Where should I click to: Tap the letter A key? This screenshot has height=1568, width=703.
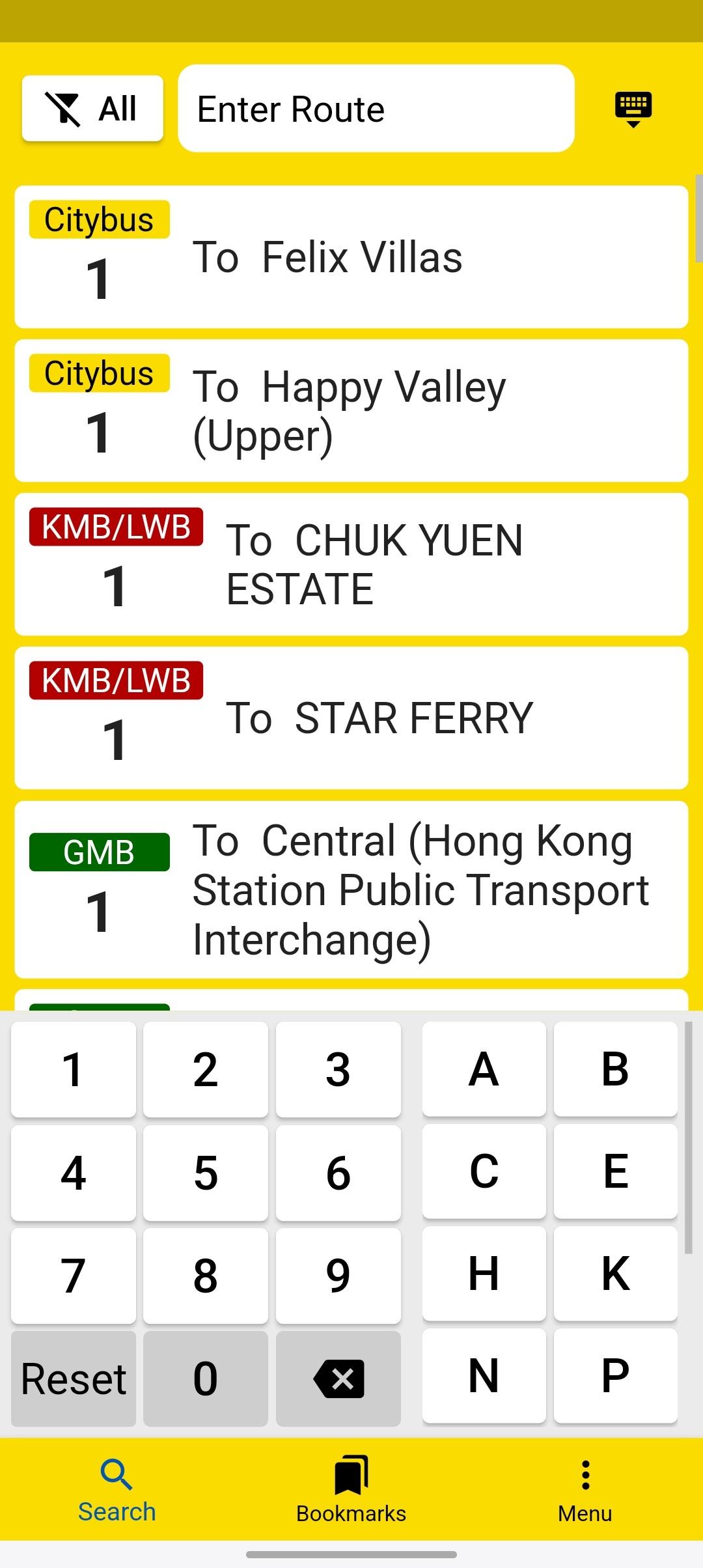pyautogui.click(x=484, y=1069)
